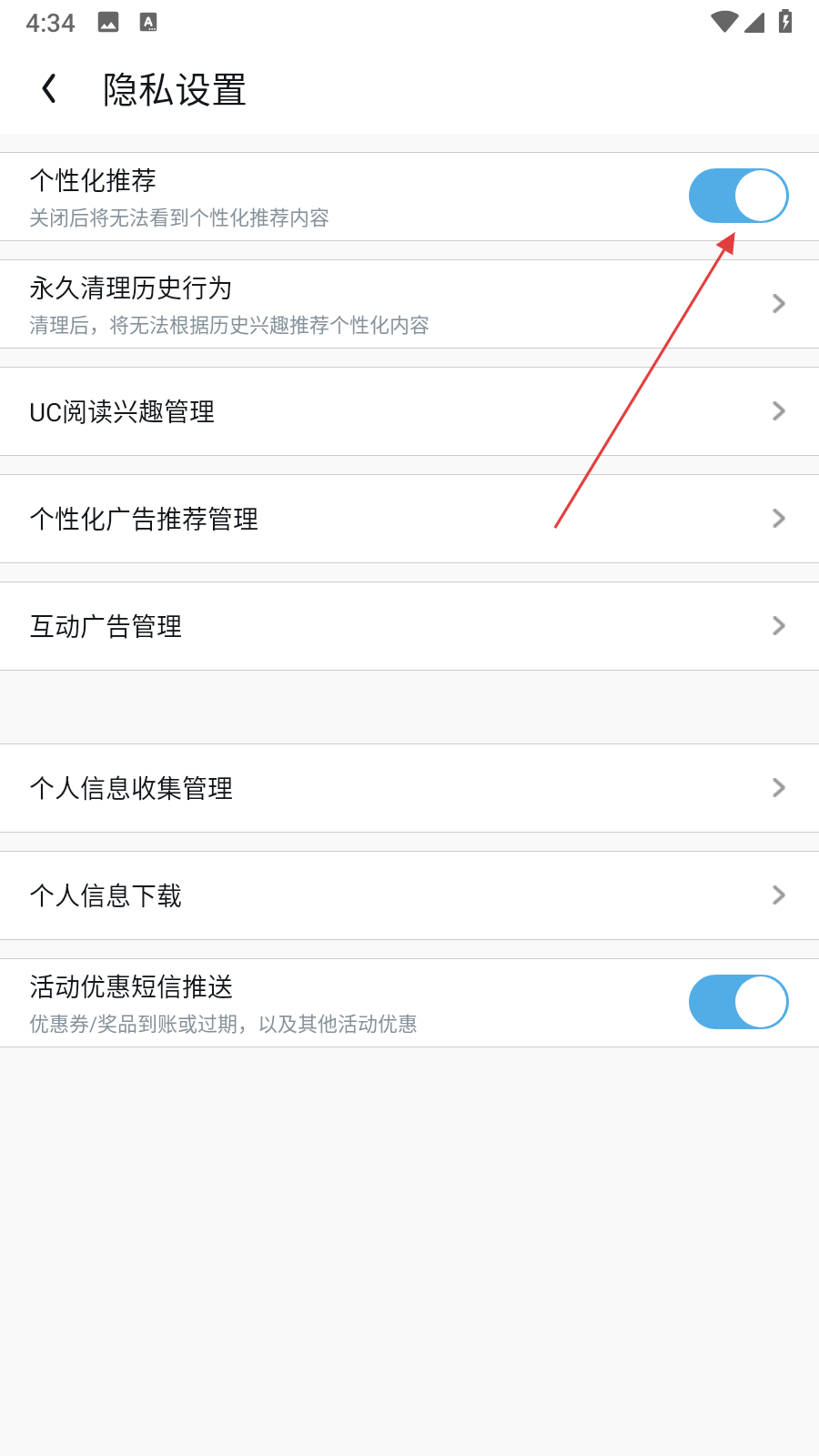Open 个性化广告推荐管理
This screenshot has height=1456, width=819.
click(x=409, y=519)
